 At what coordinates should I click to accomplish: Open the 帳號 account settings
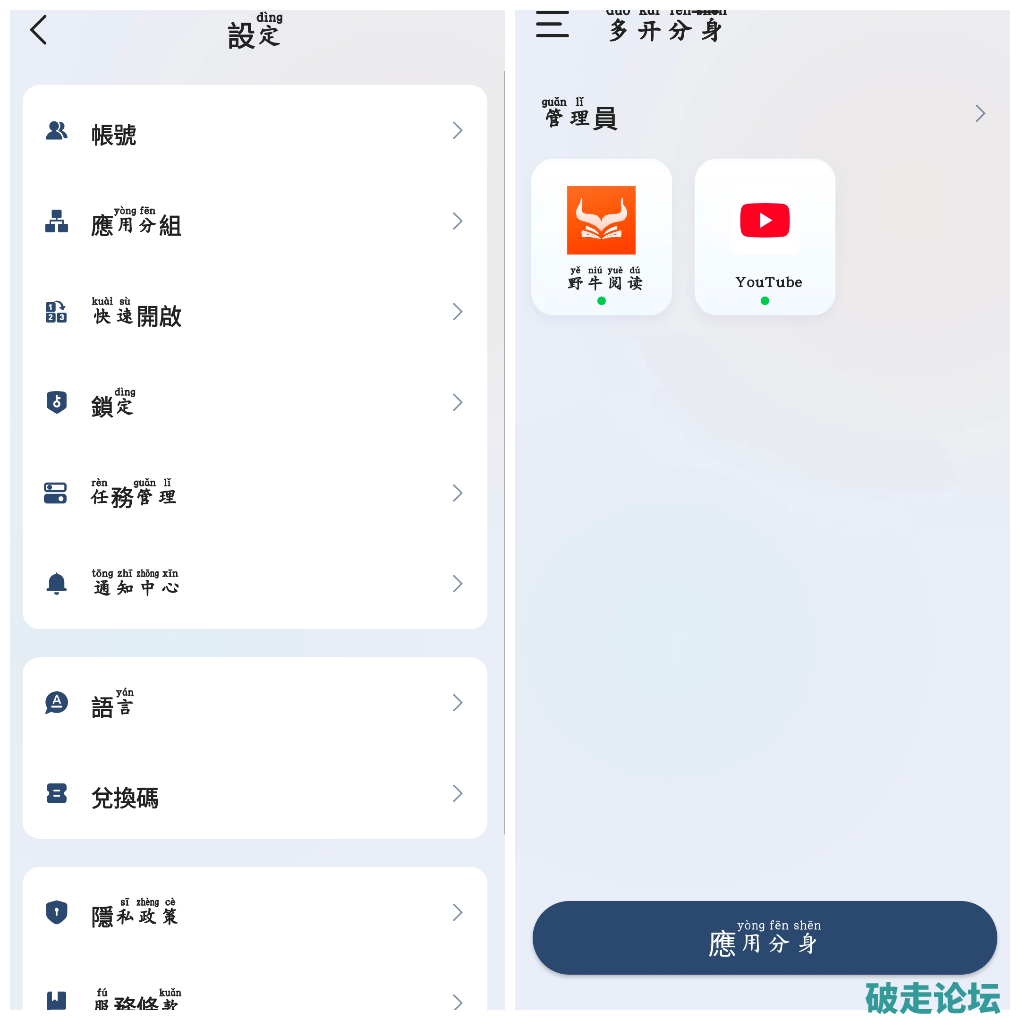coord(254,131)
